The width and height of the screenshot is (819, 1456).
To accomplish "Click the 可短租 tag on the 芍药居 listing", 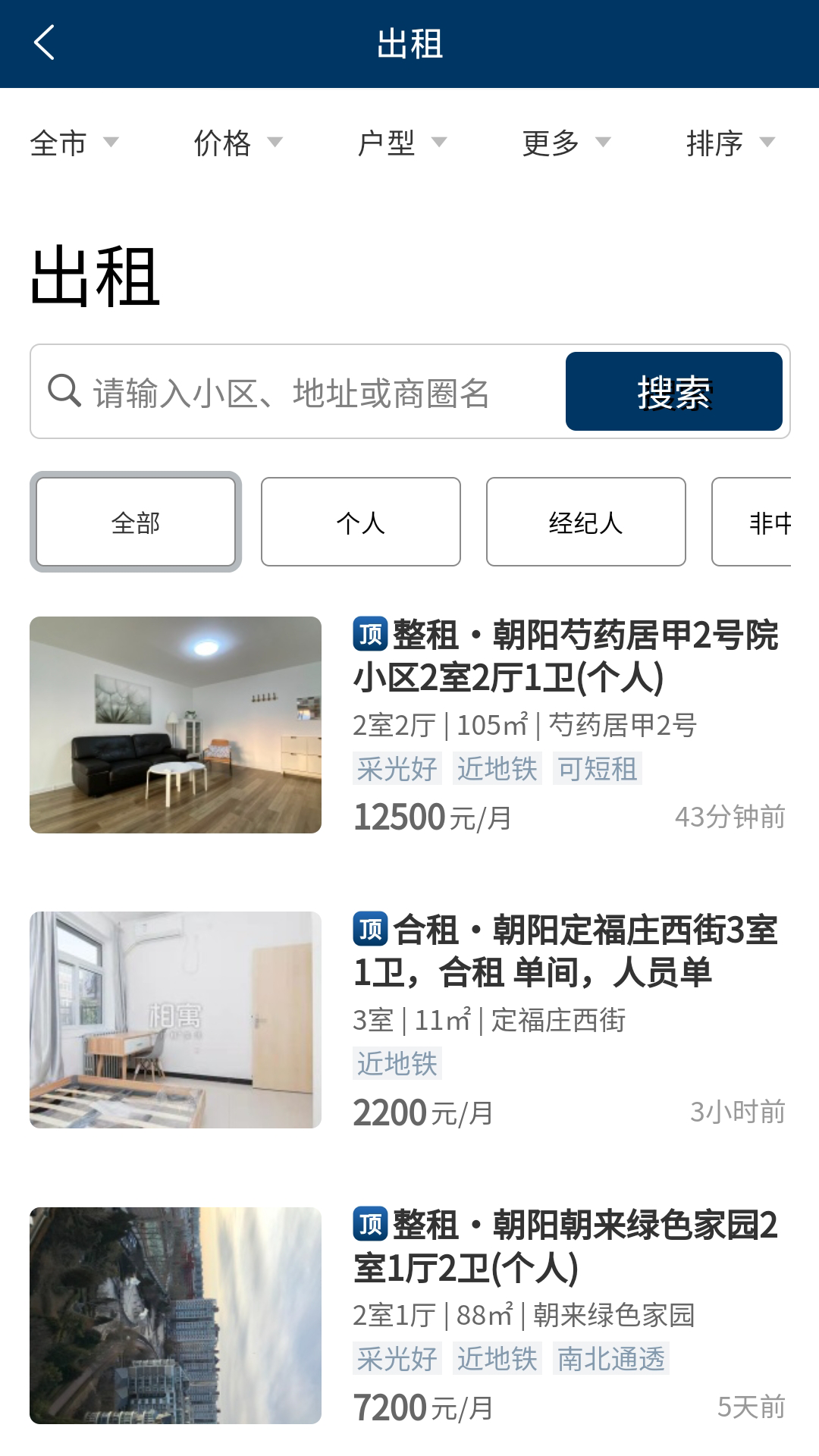I will click(600, 769).
